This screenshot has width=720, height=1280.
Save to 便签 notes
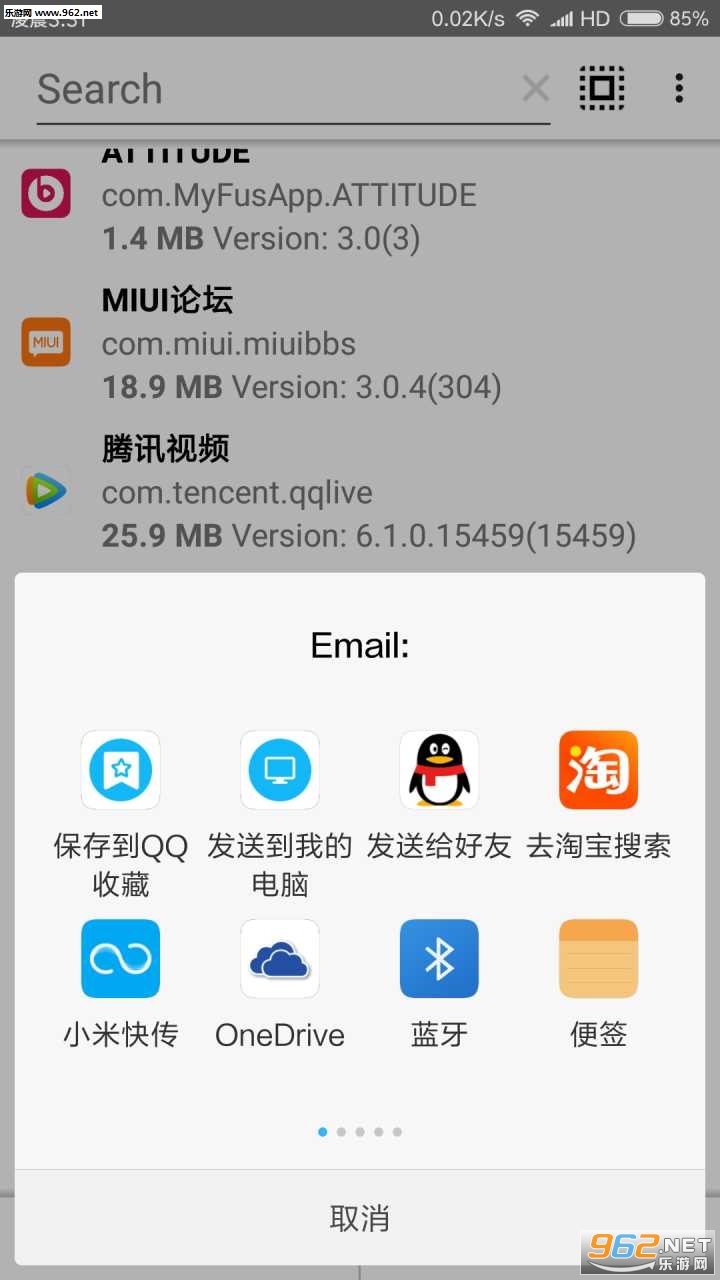pyautogui.click(x=598, y=958)
